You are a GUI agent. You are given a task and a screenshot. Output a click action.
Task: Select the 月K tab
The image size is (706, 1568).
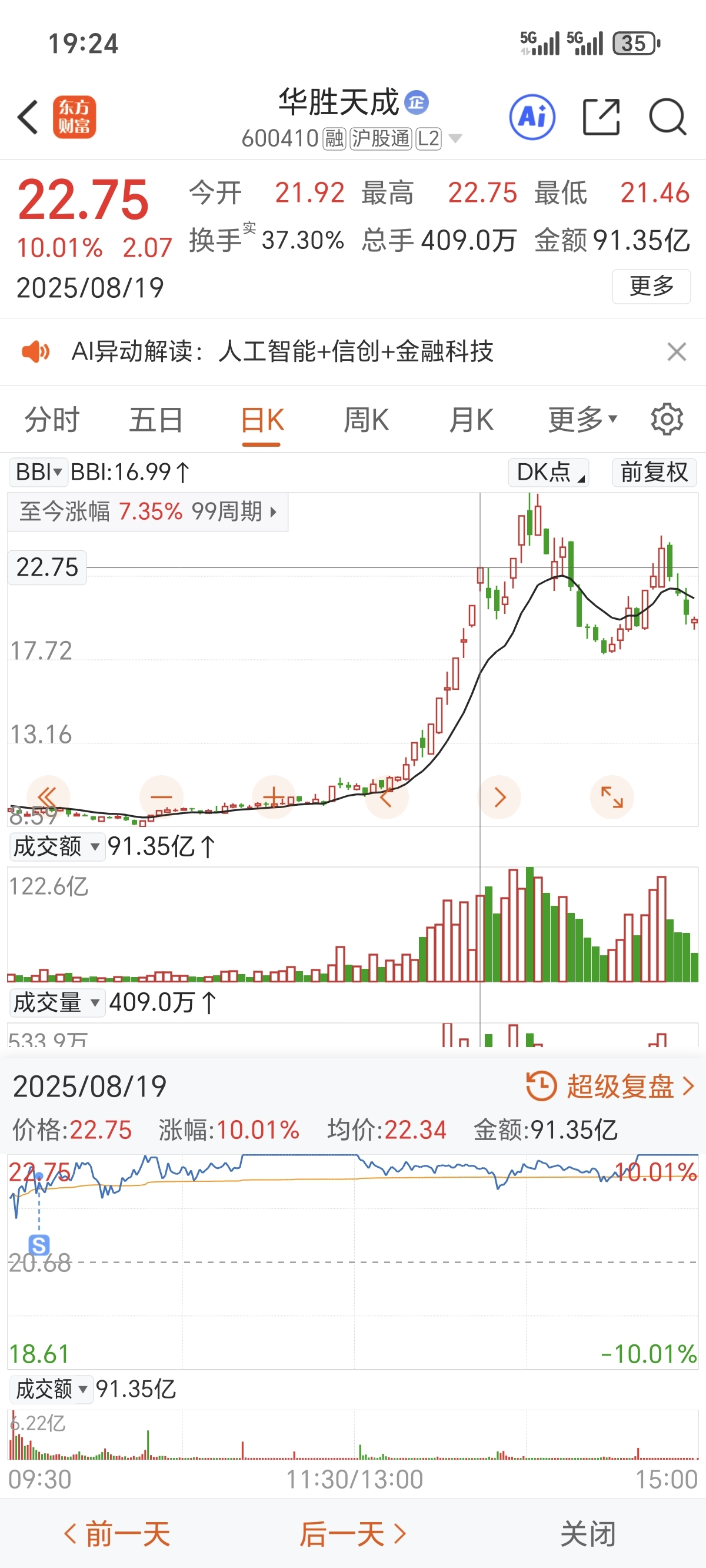(x=471, y=420)
